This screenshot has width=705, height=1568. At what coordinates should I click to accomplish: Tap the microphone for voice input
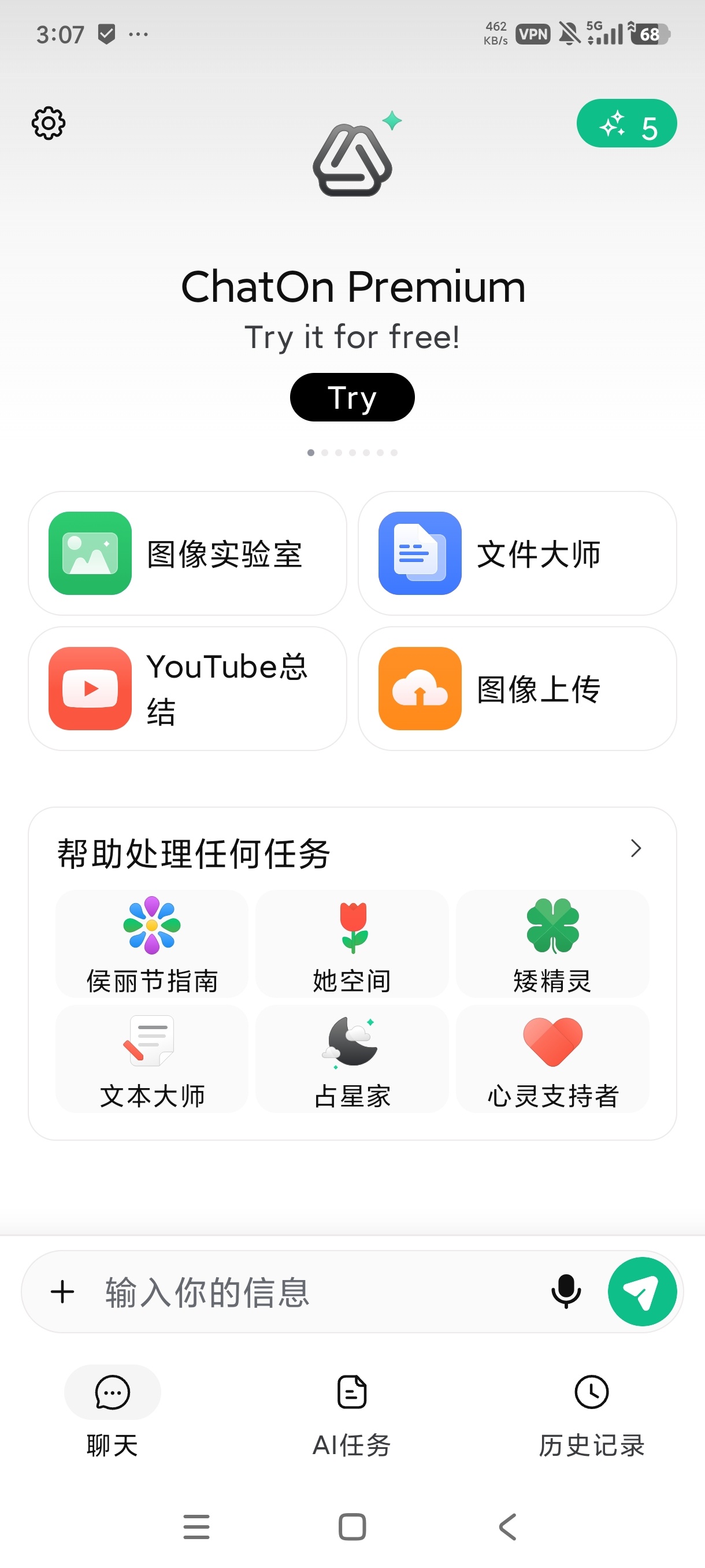click(566, 1291)
